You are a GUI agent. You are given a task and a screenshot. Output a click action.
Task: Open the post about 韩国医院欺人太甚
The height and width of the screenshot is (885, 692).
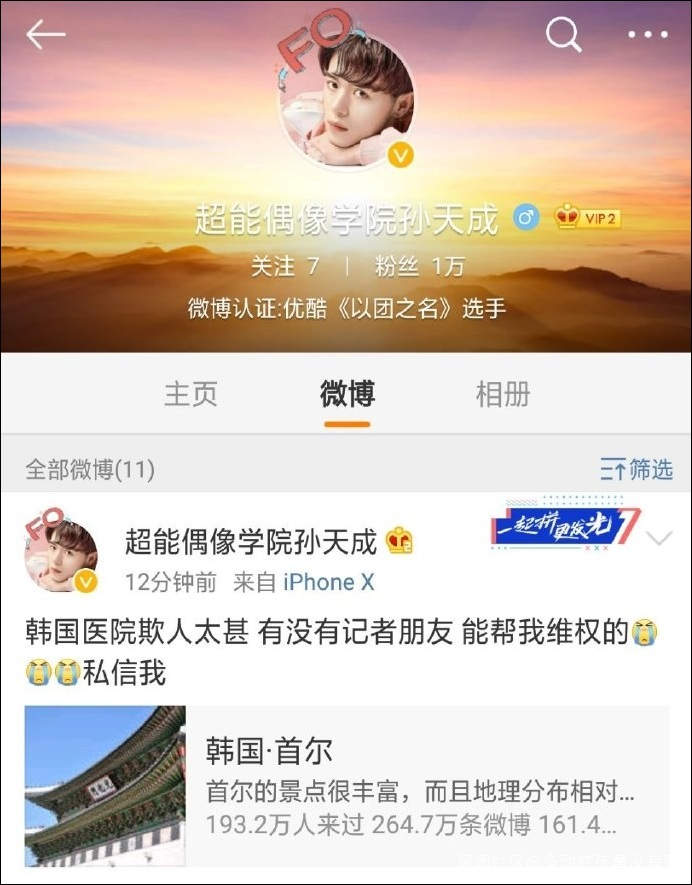pyautogui.click(x=330, y=651)
